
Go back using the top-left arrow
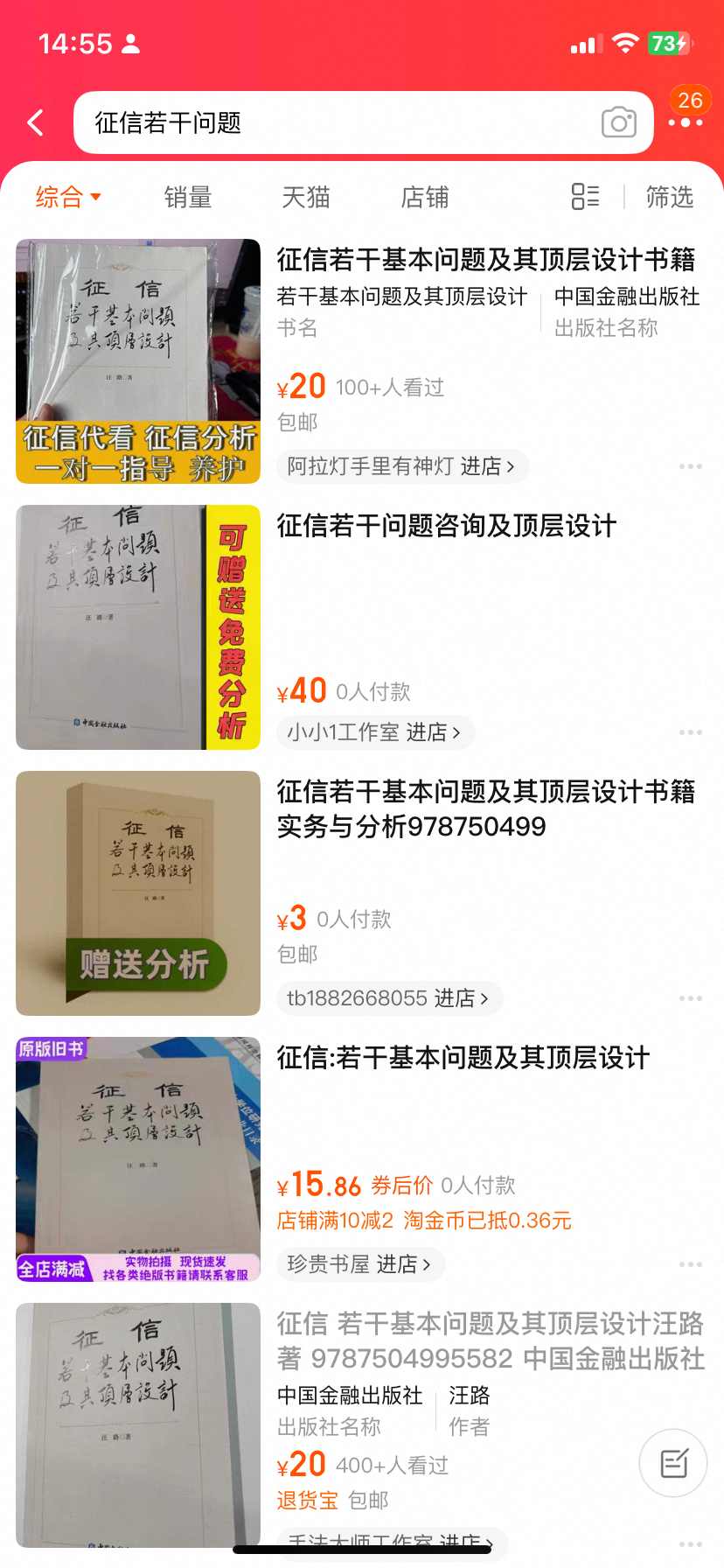point(36,122)
